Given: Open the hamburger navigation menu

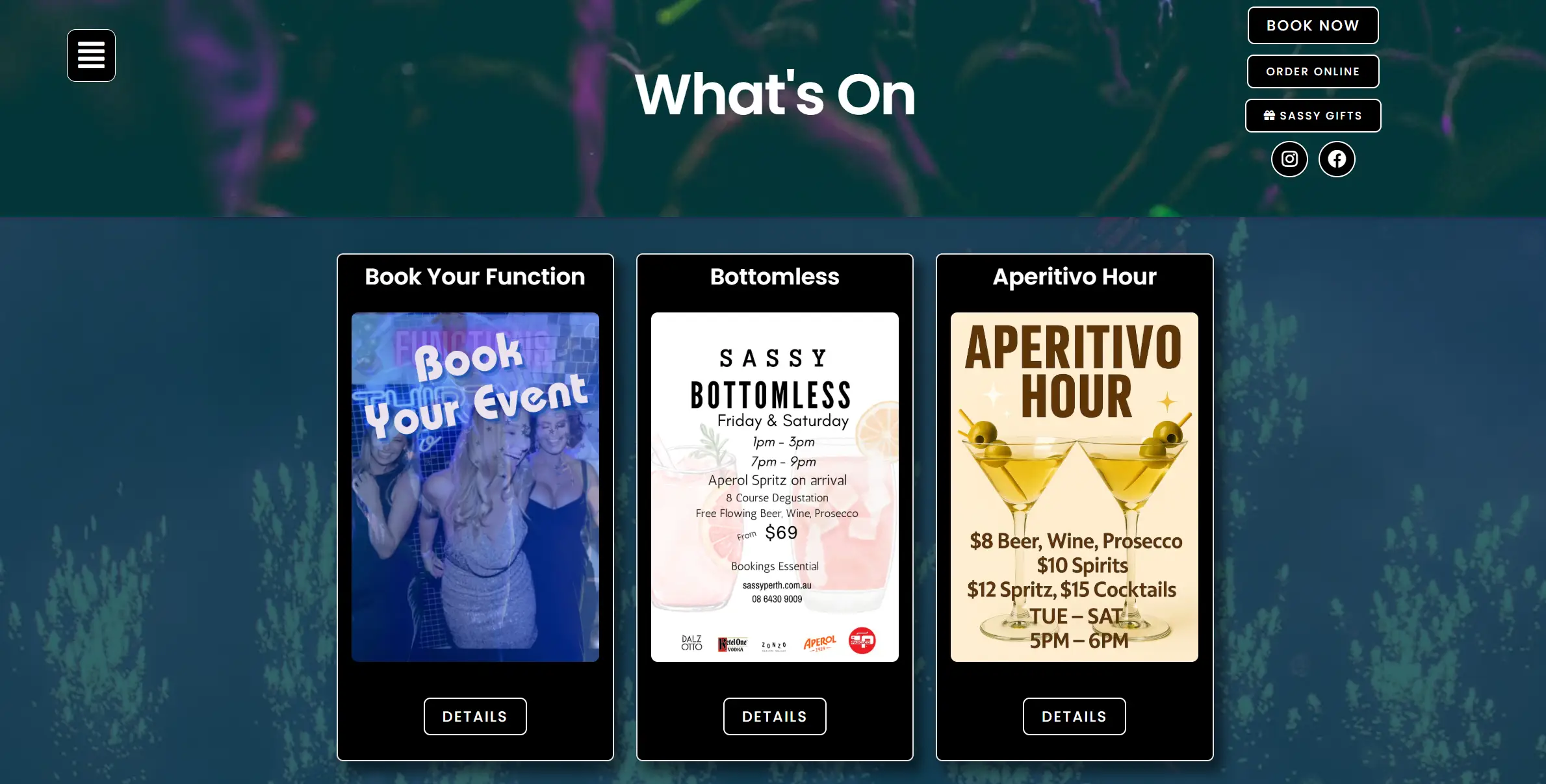Looking at the screenshot, I should point(91,55).
